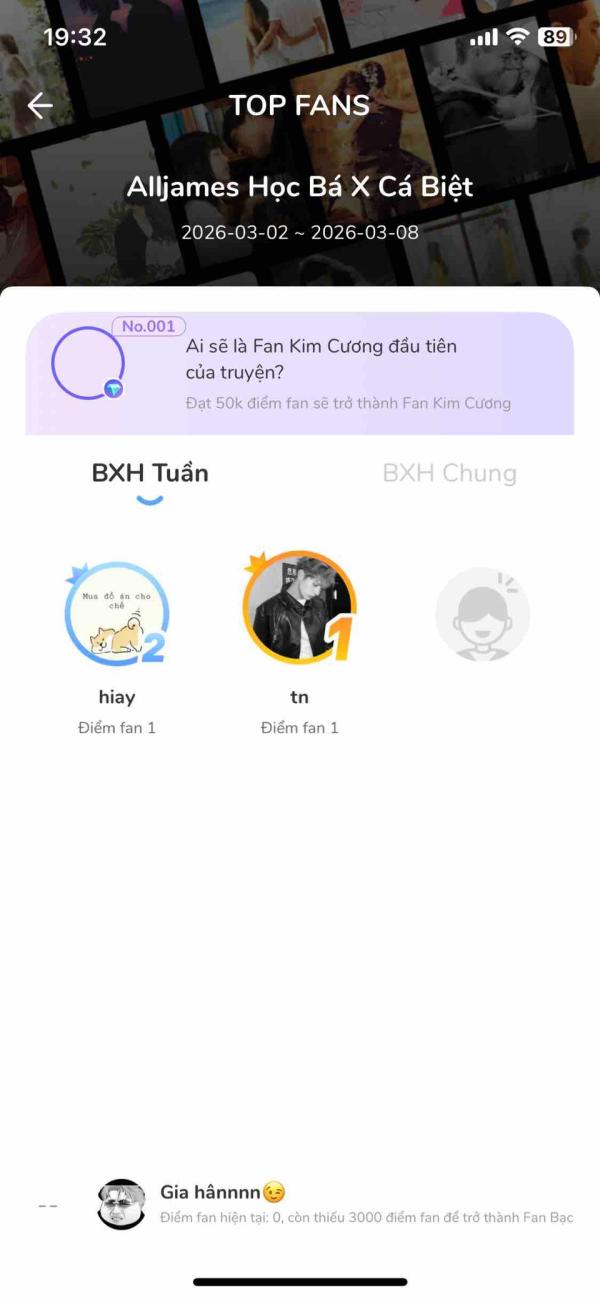Open fan hiay's profile
The width and height of the screenshot is (600, 1299).
(x=117, y=614)
